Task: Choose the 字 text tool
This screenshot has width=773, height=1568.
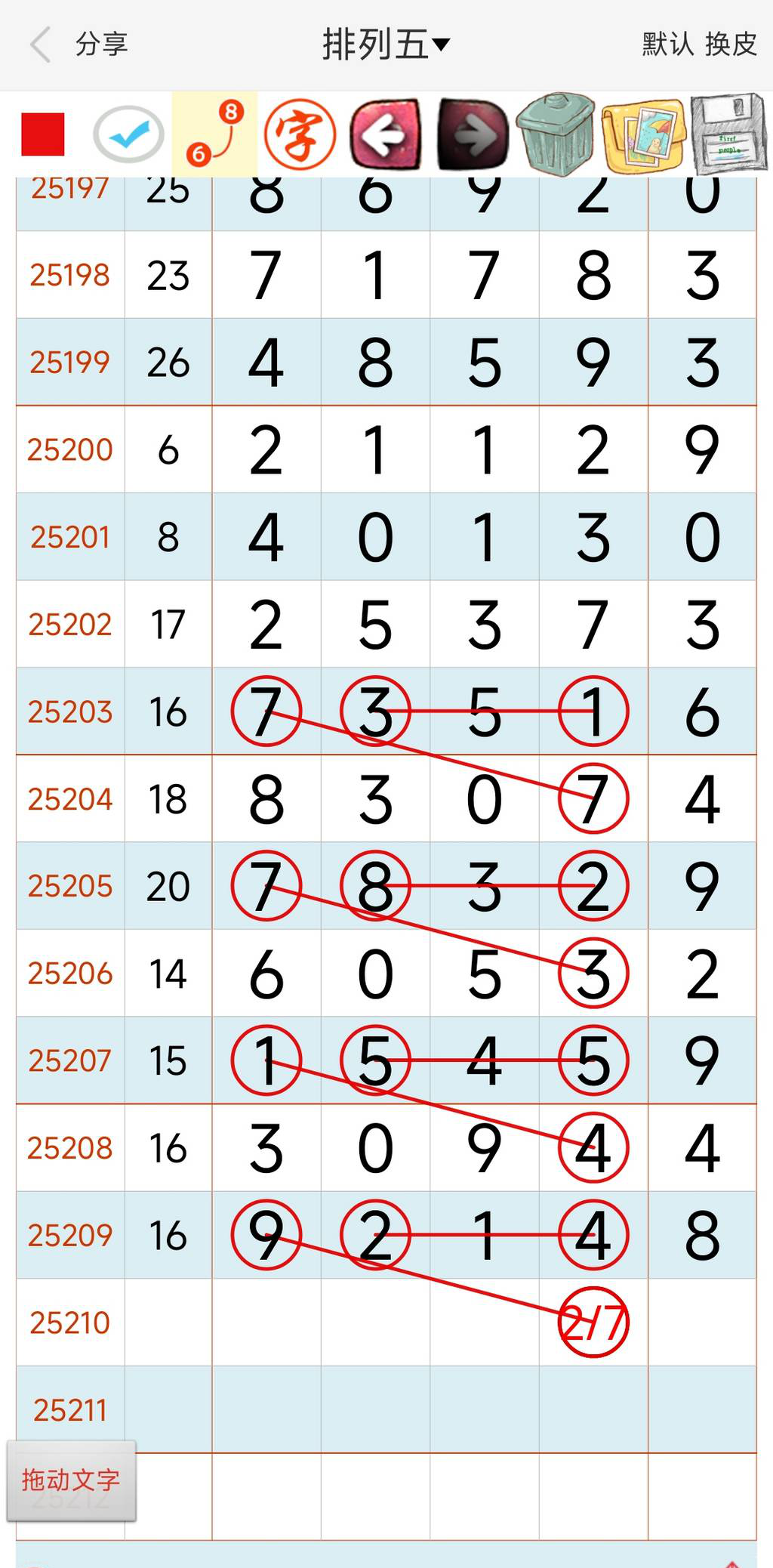Action: coord(300,134)
